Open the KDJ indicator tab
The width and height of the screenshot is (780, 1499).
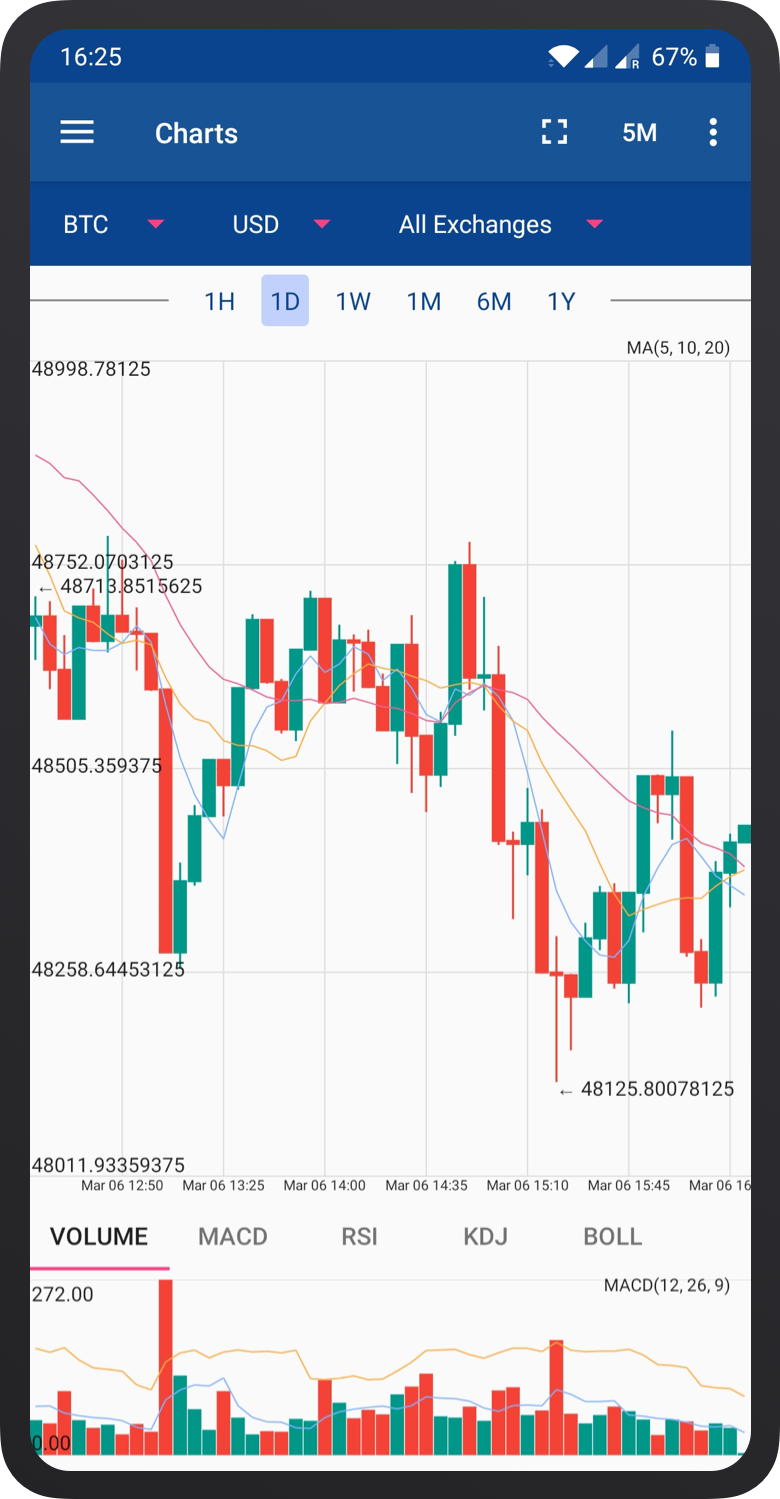pyautogui.click(x=486, y=1237)
